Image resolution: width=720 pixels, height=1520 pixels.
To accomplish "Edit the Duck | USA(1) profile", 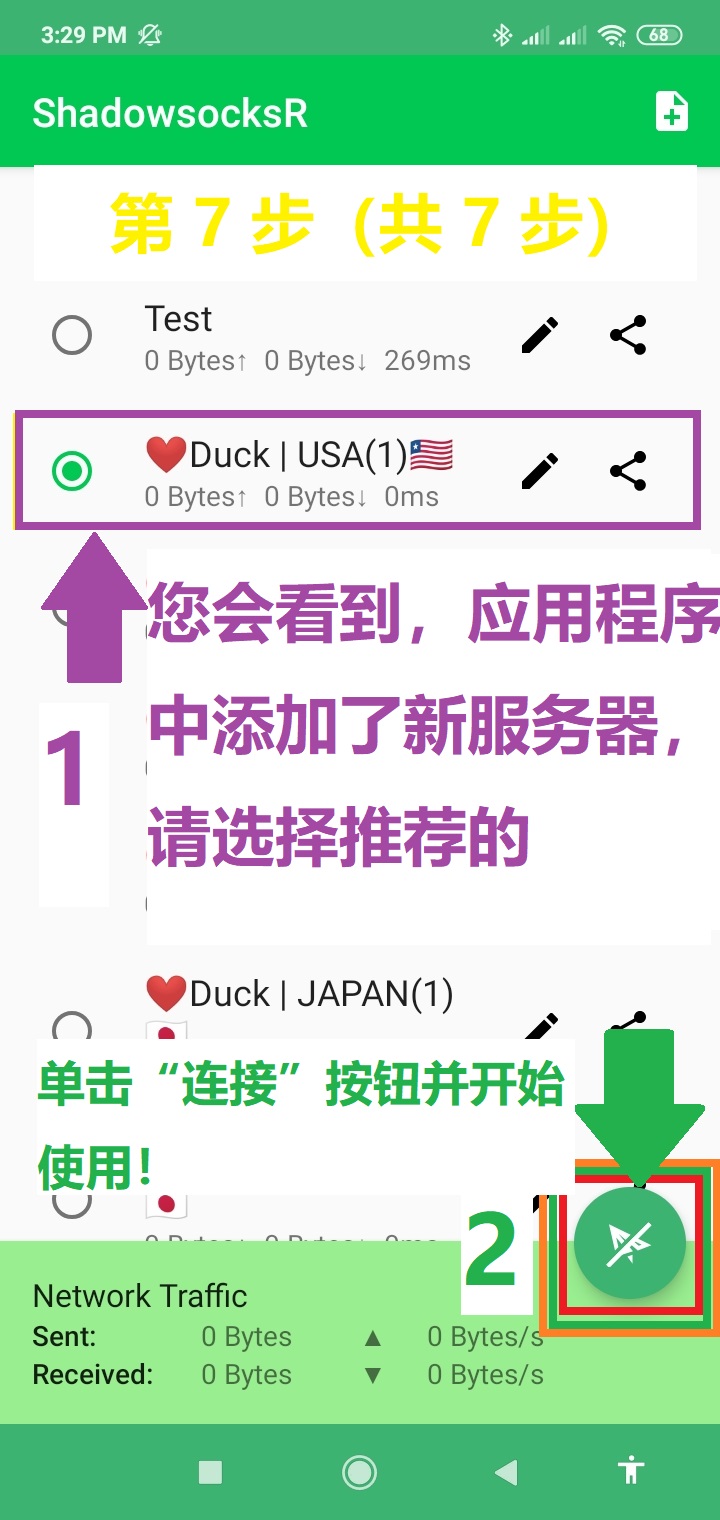I will [x=540, y=470].
